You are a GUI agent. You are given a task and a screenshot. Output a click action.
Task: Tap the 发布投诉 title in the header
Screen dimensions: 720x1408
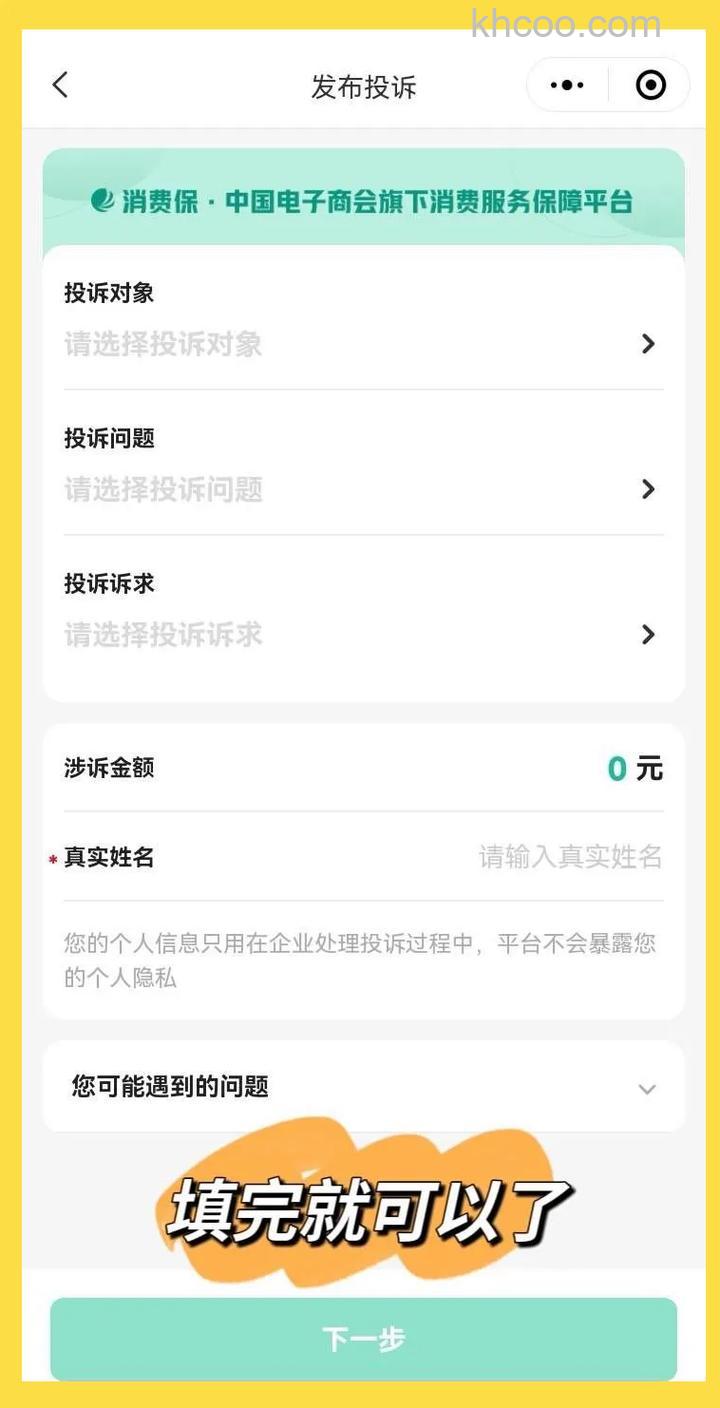click(363, 86)
